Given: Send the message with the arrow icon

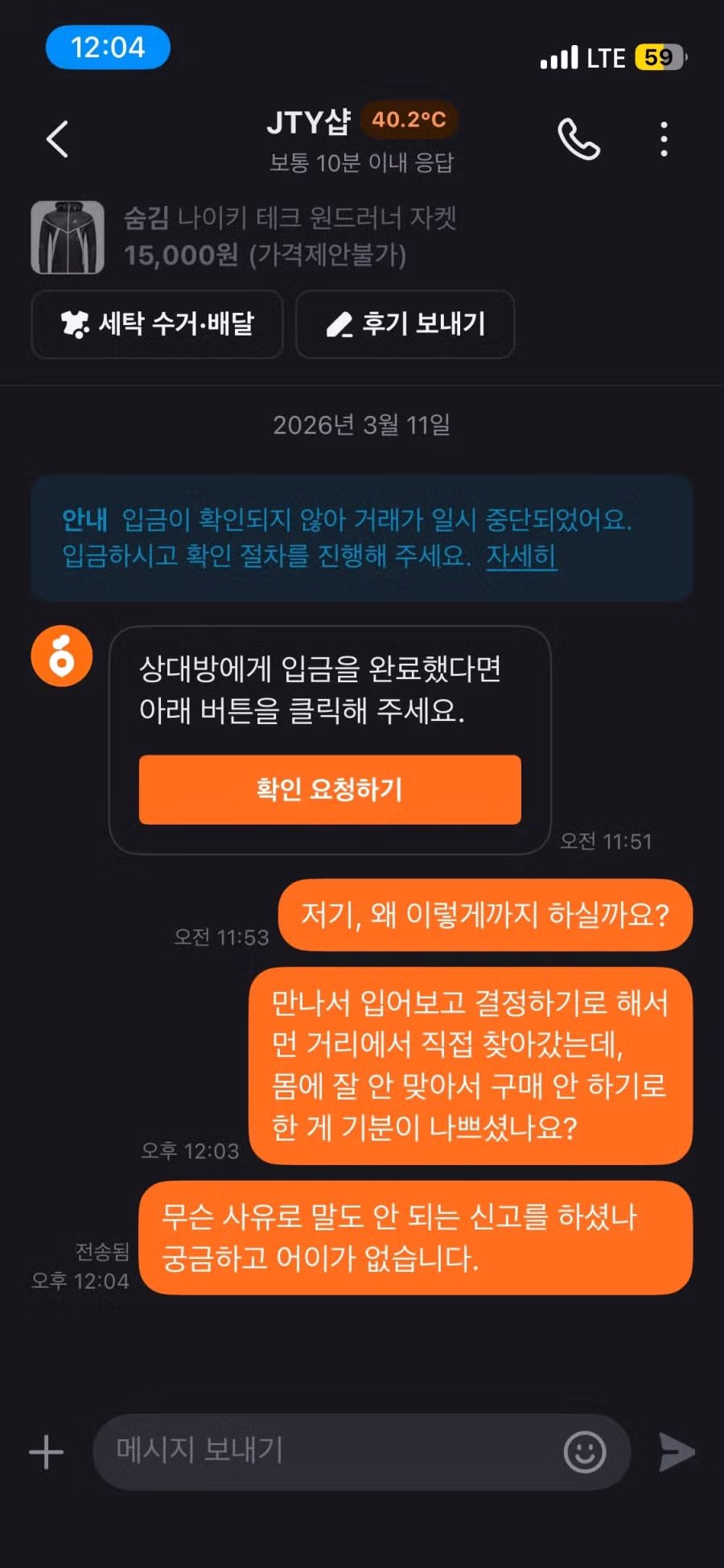Looking at the screenshot, I should click(x=677, y=1452).
